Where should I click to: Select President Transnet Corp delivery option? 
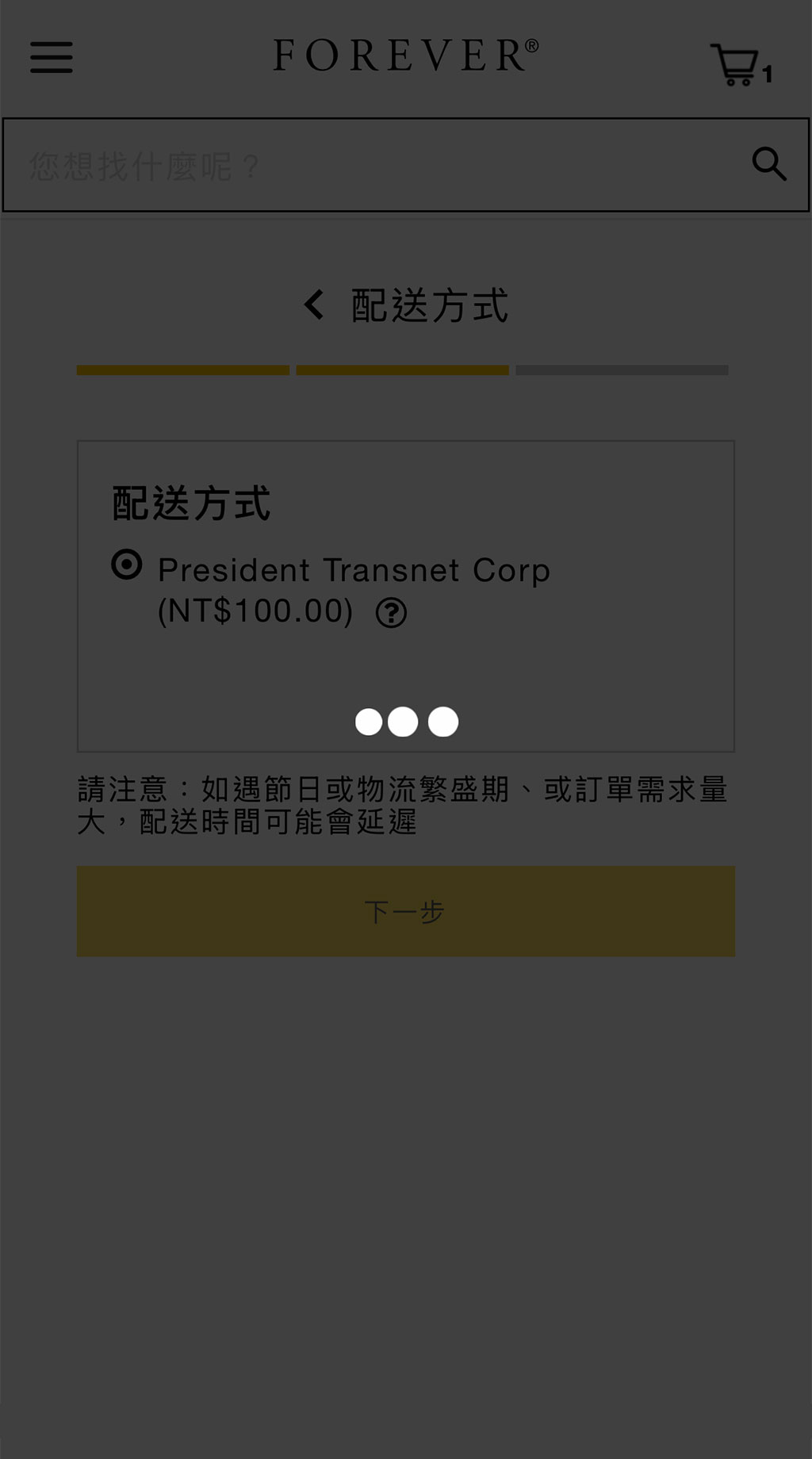[127, 565]
